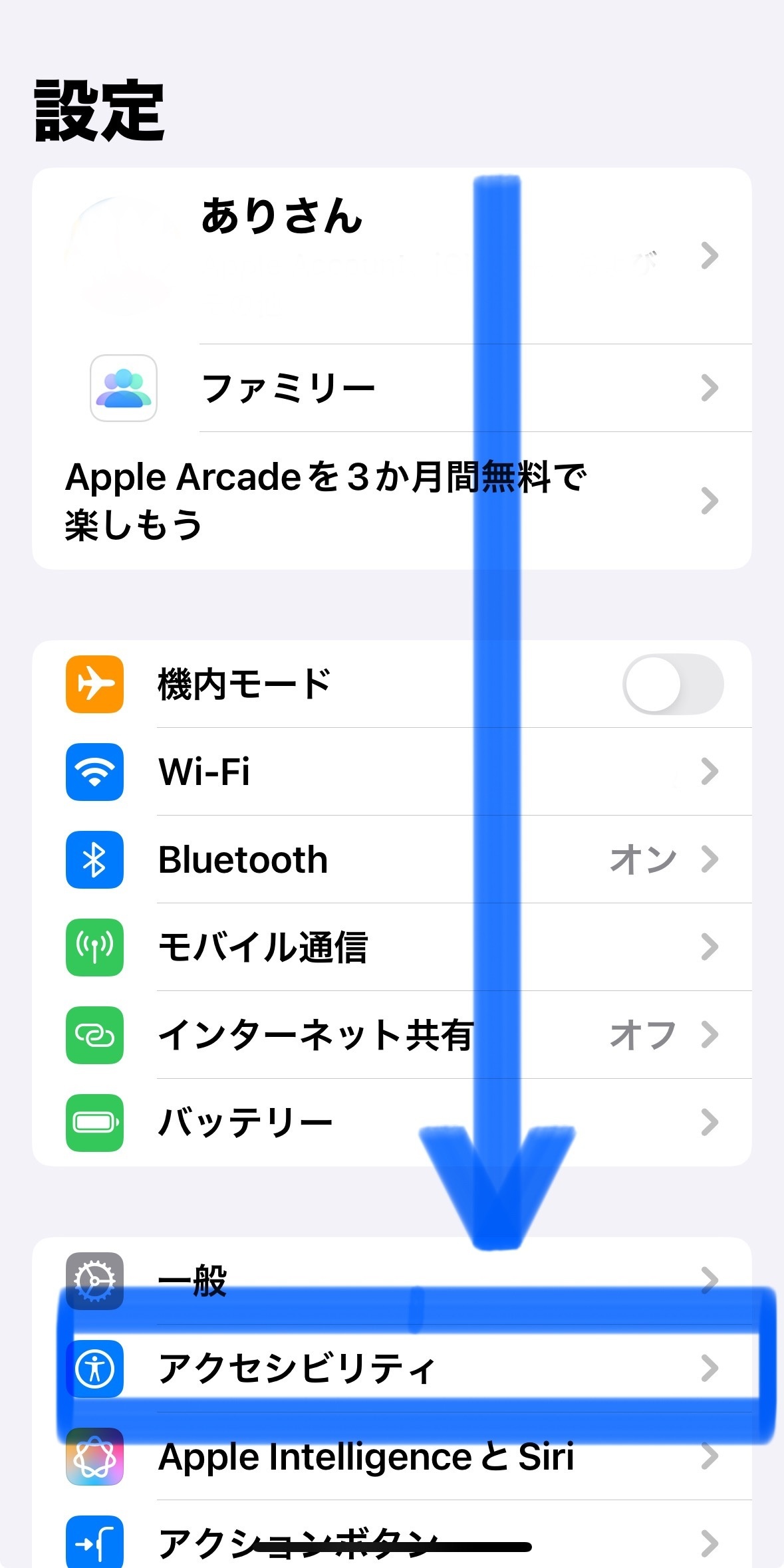Open アクションボタン settings

pos(391,1541)
